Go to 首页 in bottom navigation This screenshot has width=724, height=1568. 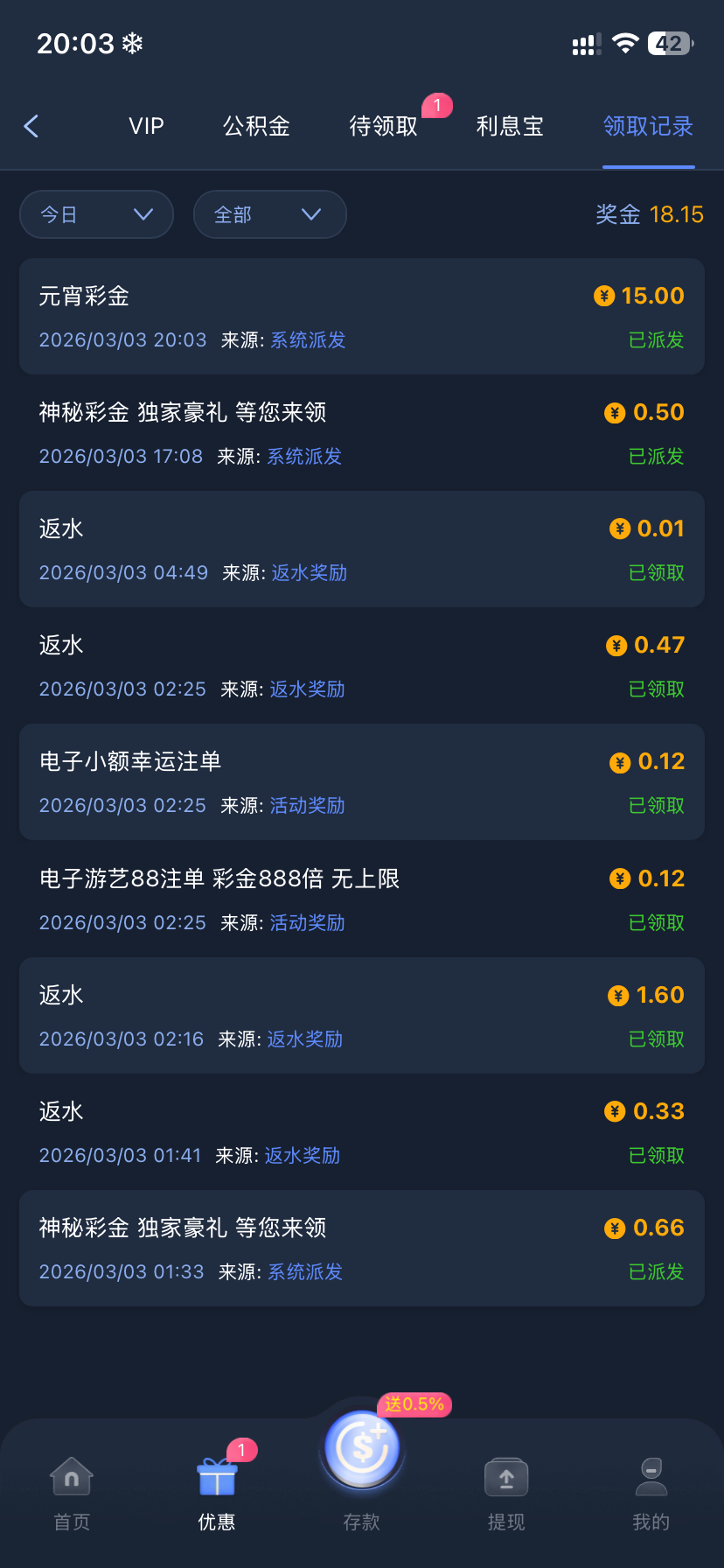pyautogui.click(x=72, y=1494)
